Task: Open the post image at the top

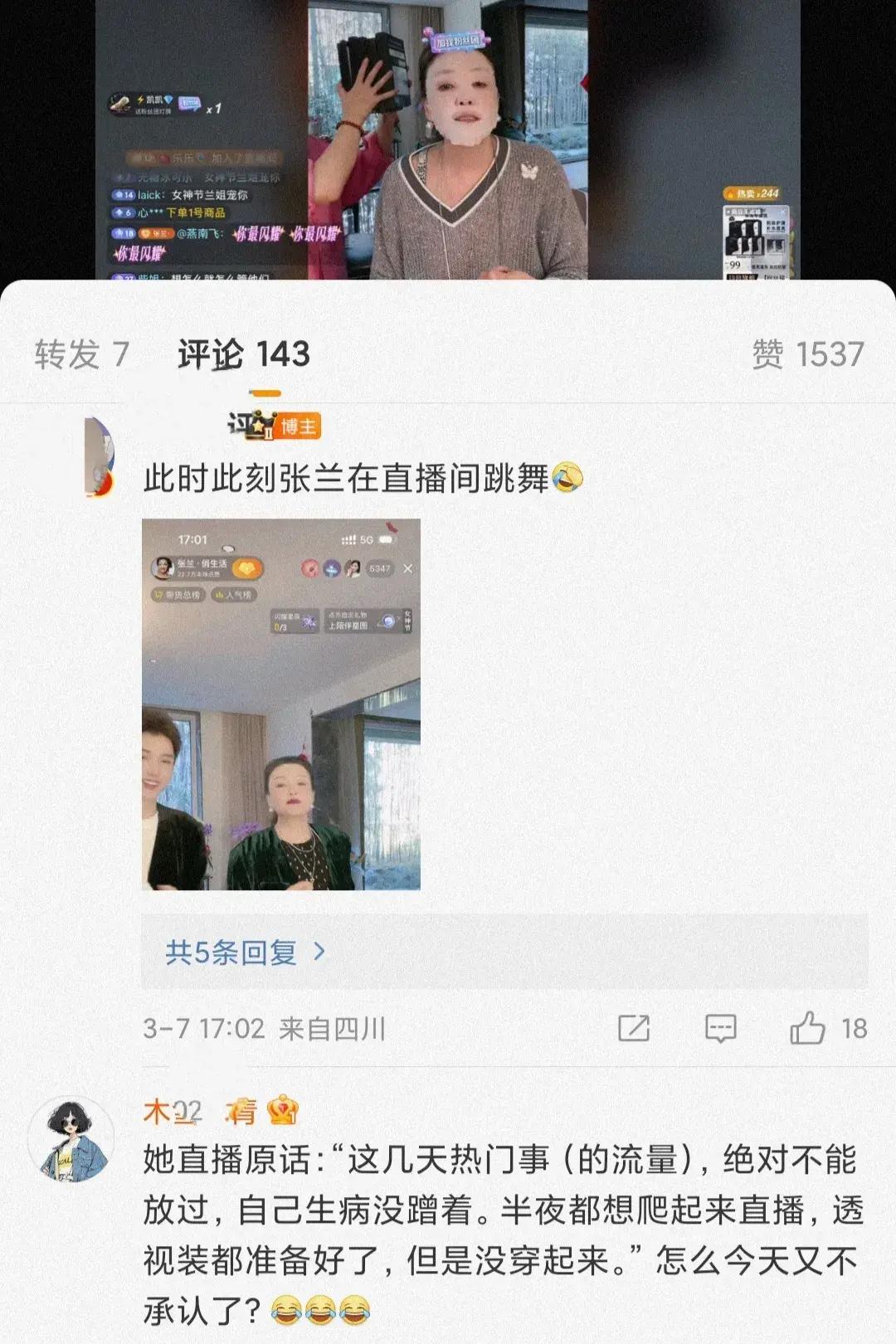Action: tap(448, 139)
